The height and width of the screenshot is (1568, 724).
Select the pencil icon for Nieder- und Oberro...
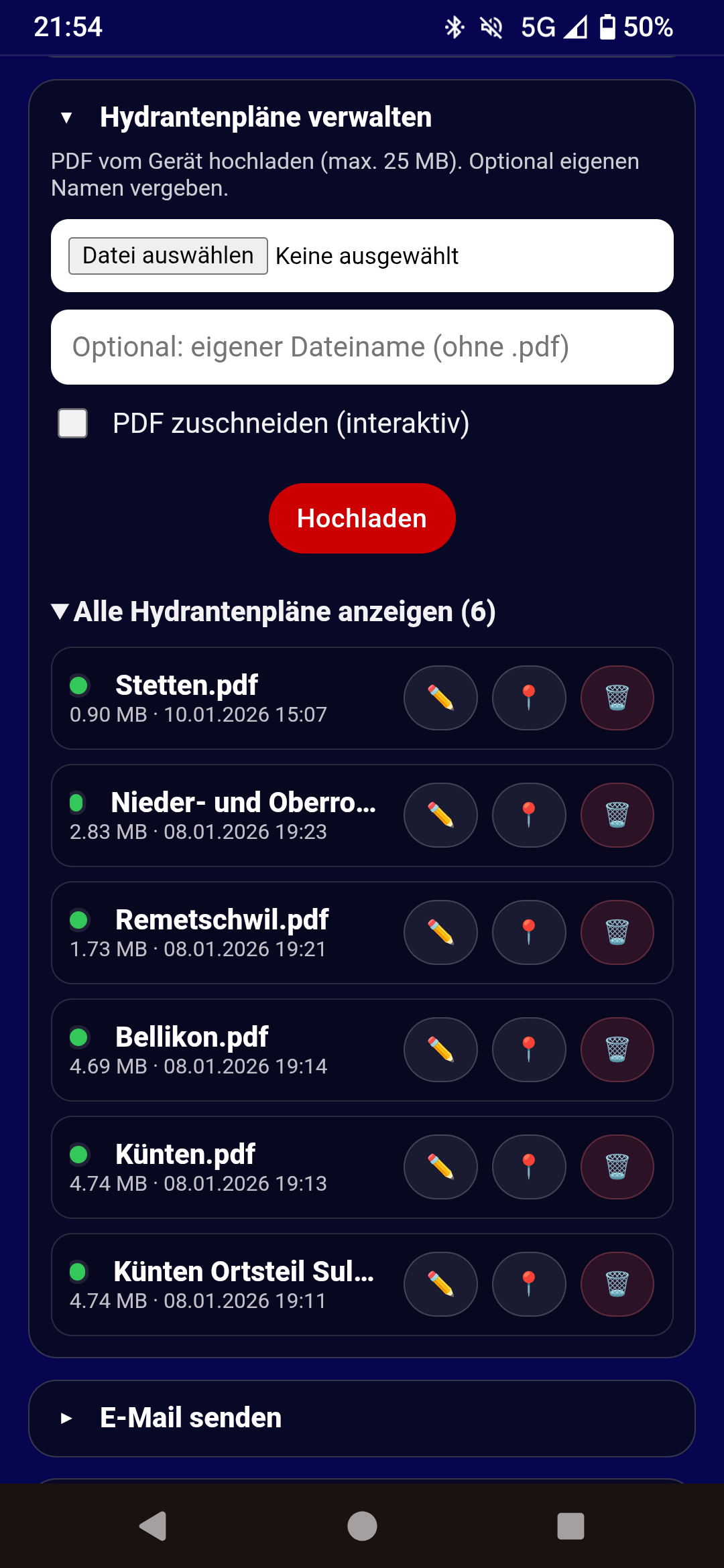440,815
